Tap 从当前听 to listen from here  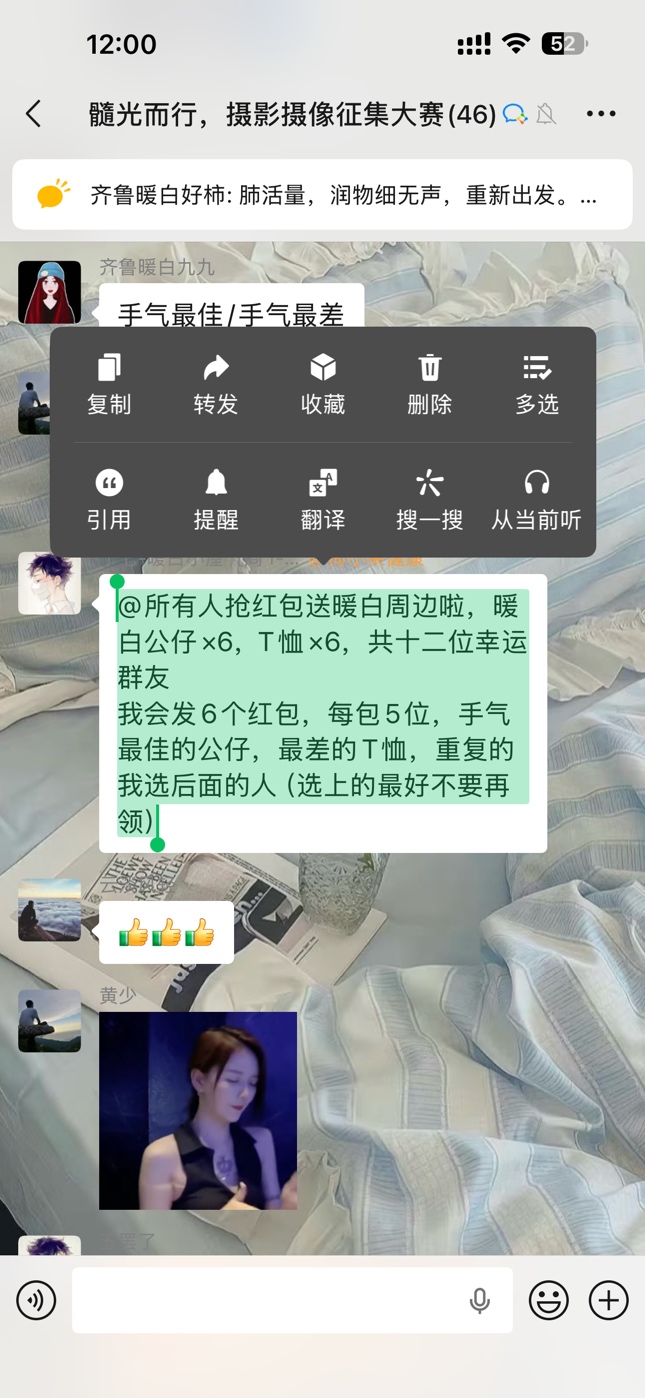(537, 499)
